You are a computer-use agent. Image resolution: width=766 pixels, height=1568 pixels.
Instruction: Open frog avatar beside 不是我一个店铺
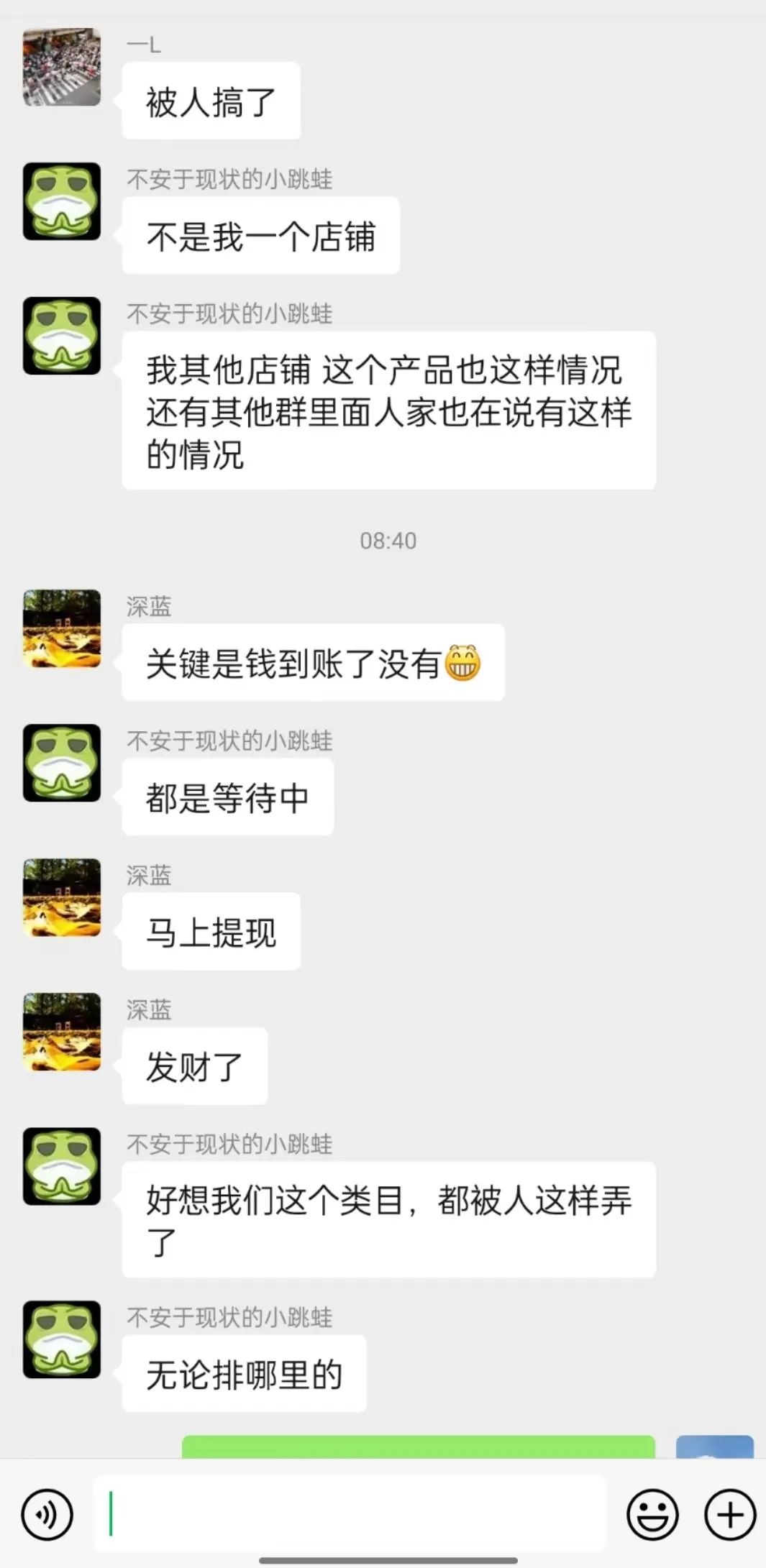(62, 201)
